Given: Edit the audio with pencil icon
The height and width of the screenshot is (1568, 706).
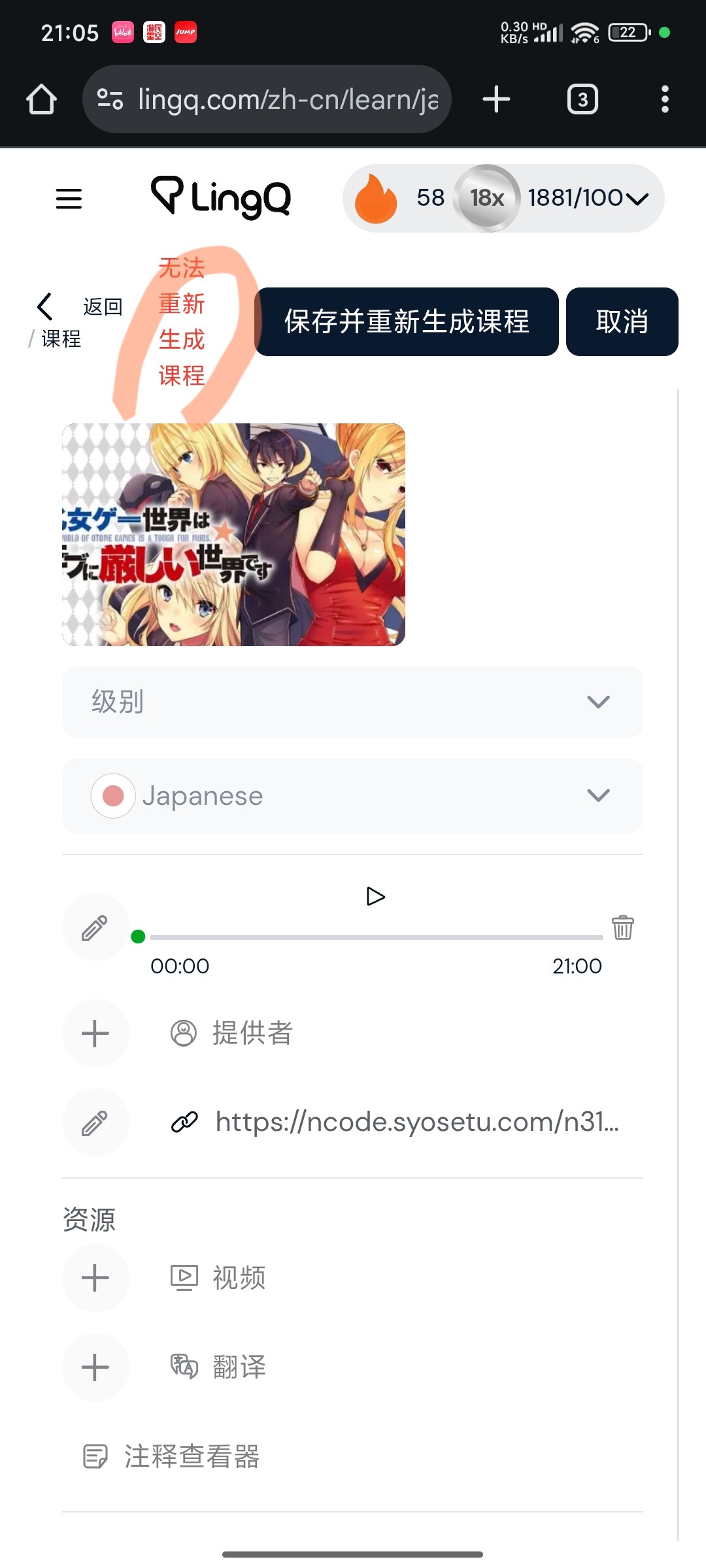Looking at the screenshot, I should [95, 927].
